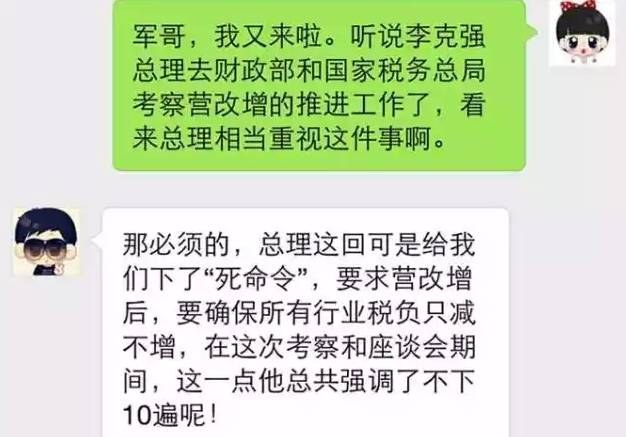Open the profile of the sunglasses boy avatar

pyautogui.click(x=45, y=242)
